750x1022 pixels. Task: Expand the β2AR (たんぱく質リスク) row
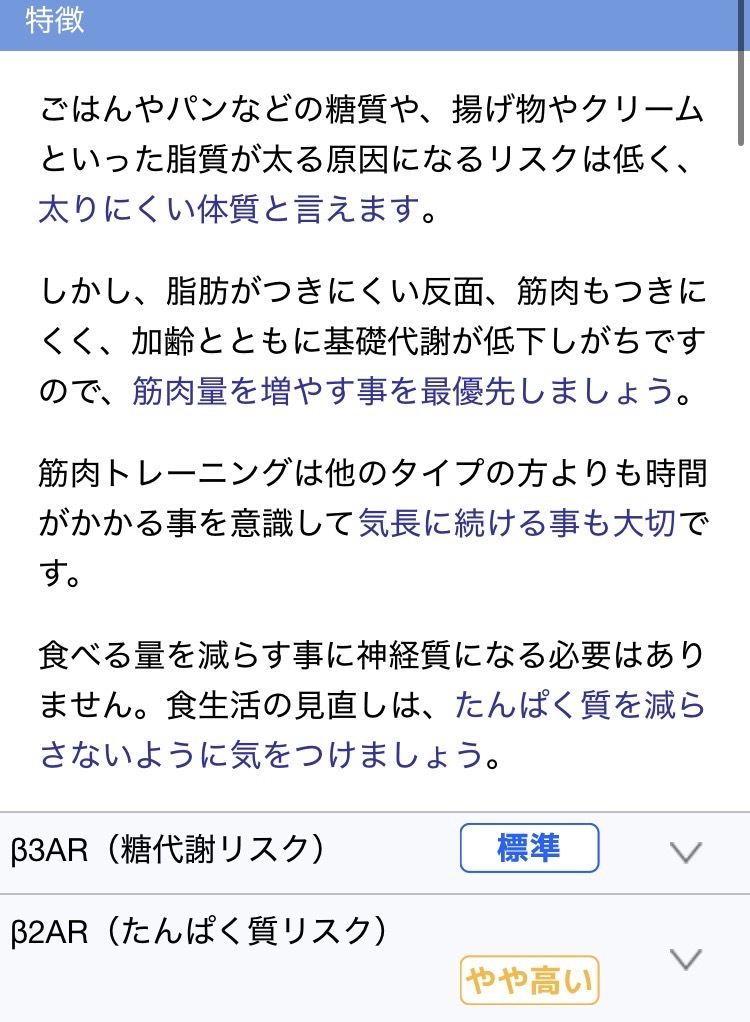(685, 960)
